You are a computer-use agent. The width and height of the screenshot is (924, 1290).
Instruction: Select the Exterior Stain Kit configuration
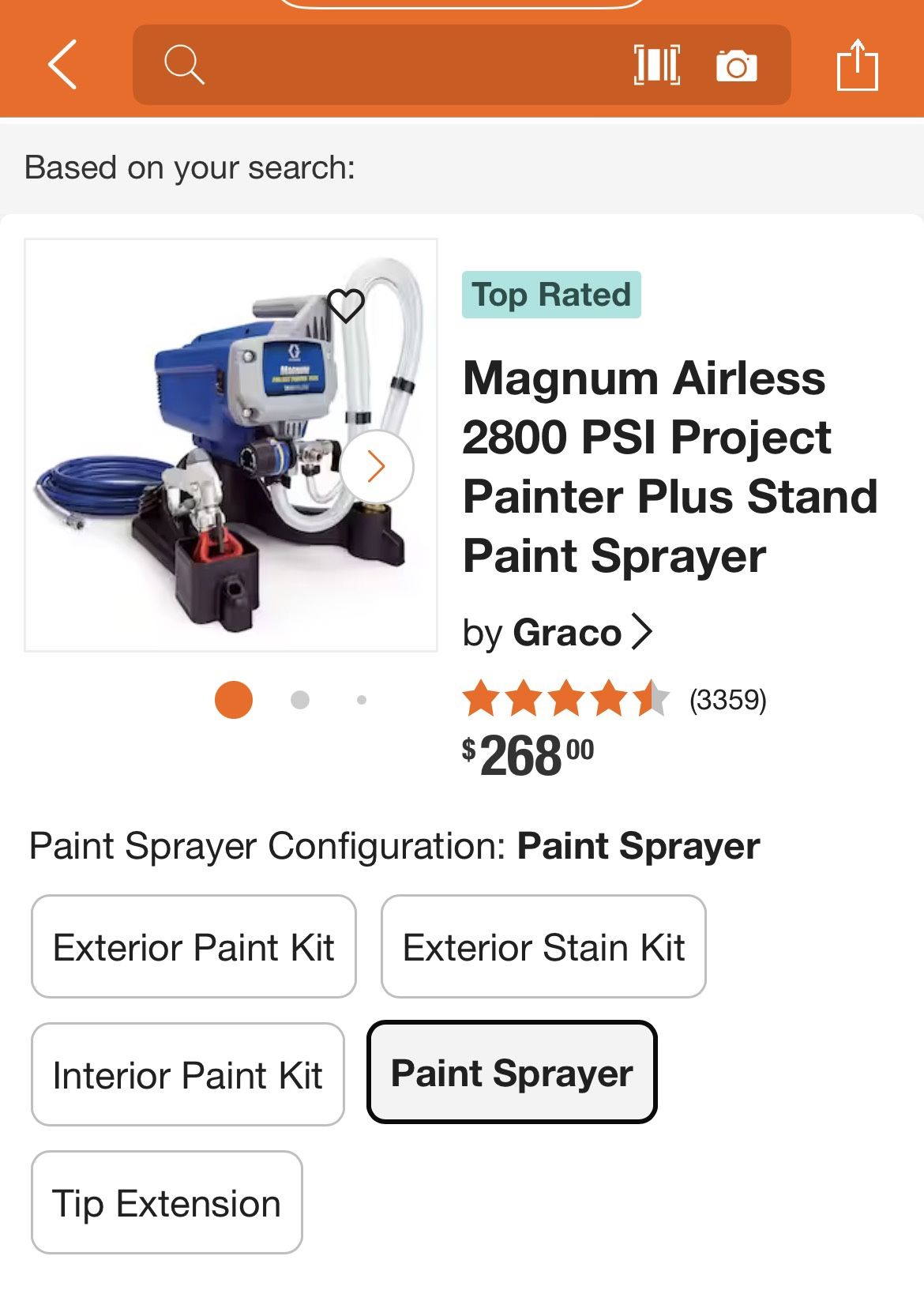point(543,946)
